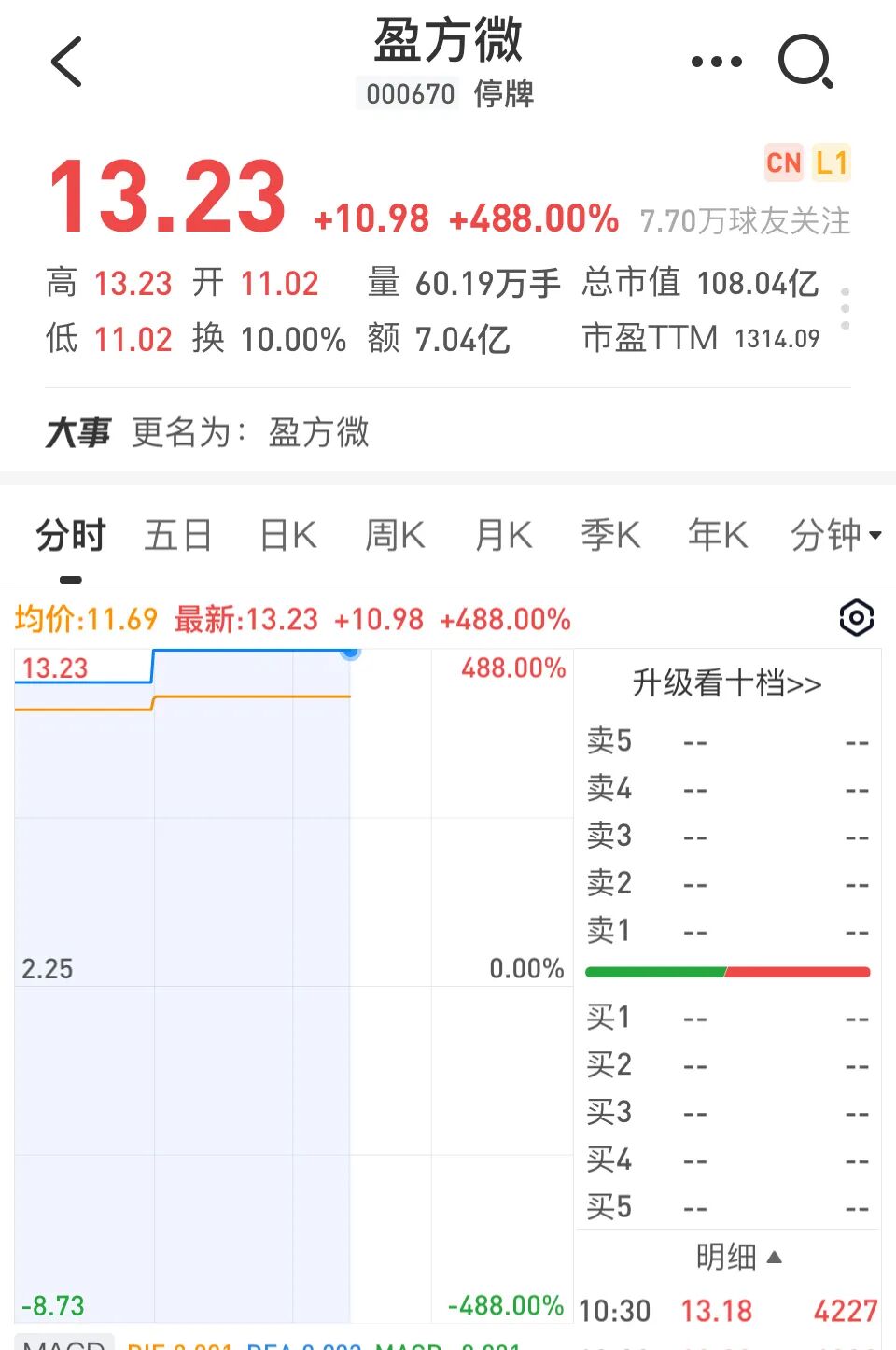Open the three-dot more options menu
Screen dimensions: 896x1350
pyautogui.click(x=716, y=63)
